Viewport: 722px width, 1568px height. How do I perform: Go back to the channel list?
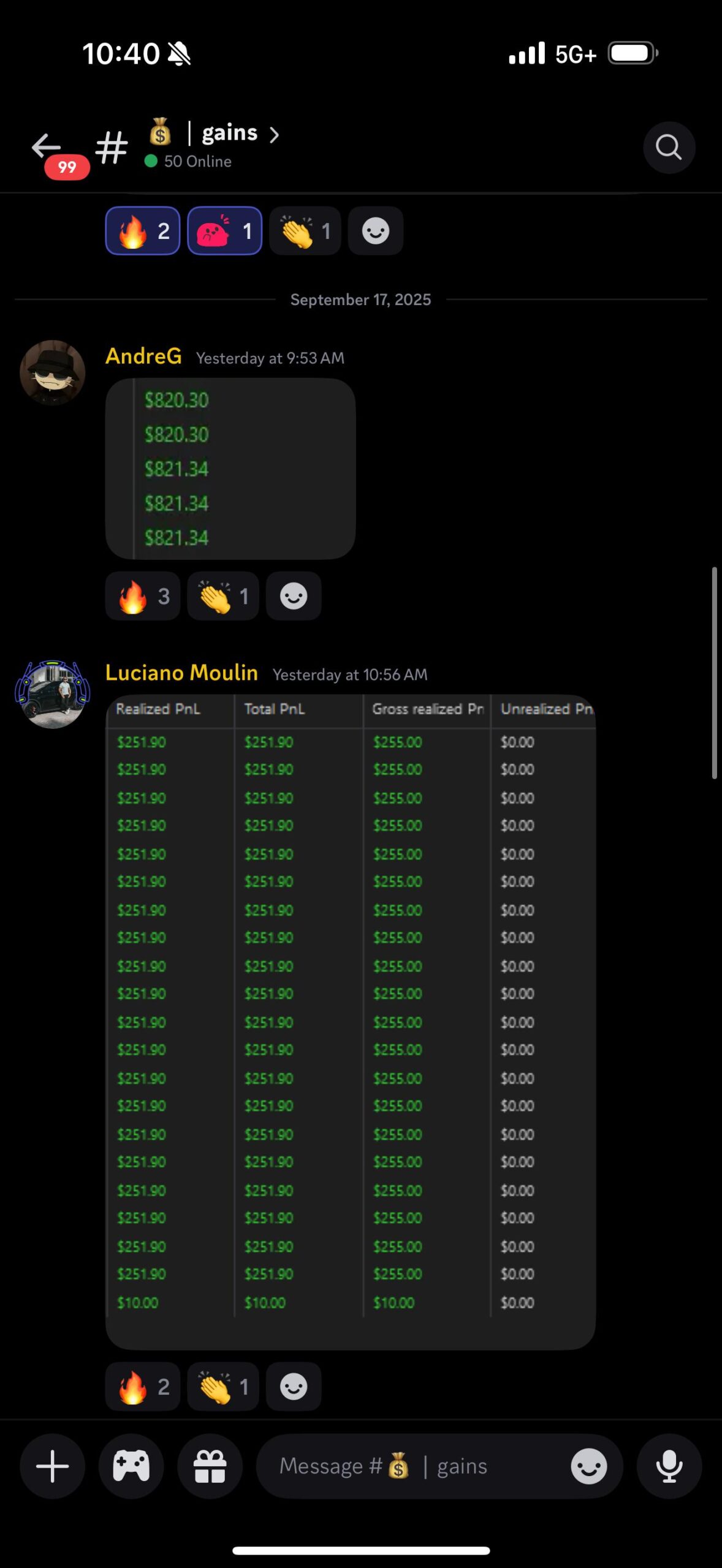tap(47, 147)
